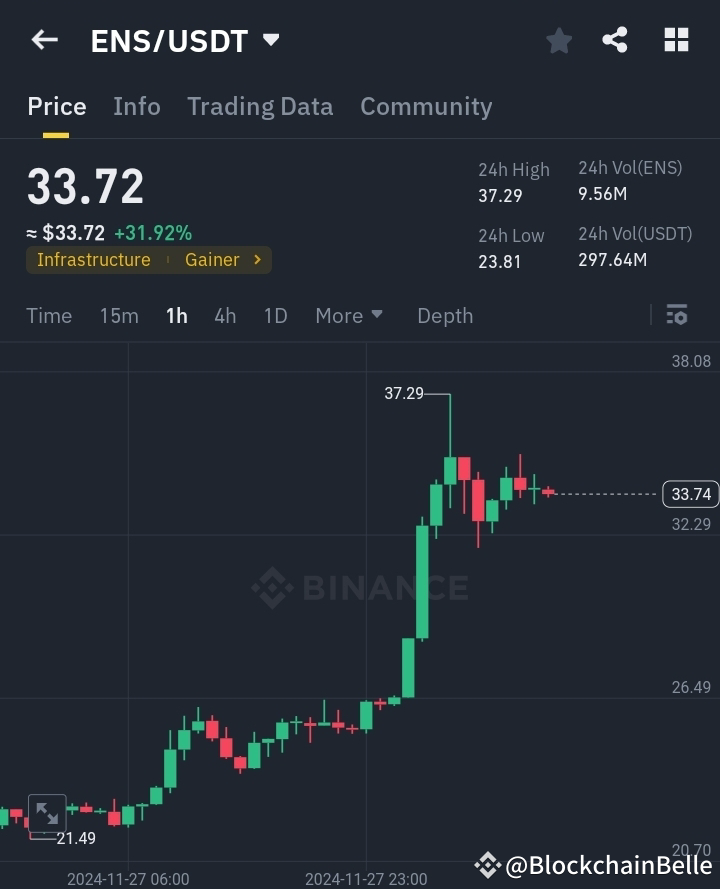Open the ENS/USDT pair selector dropdown

(270, 40)
